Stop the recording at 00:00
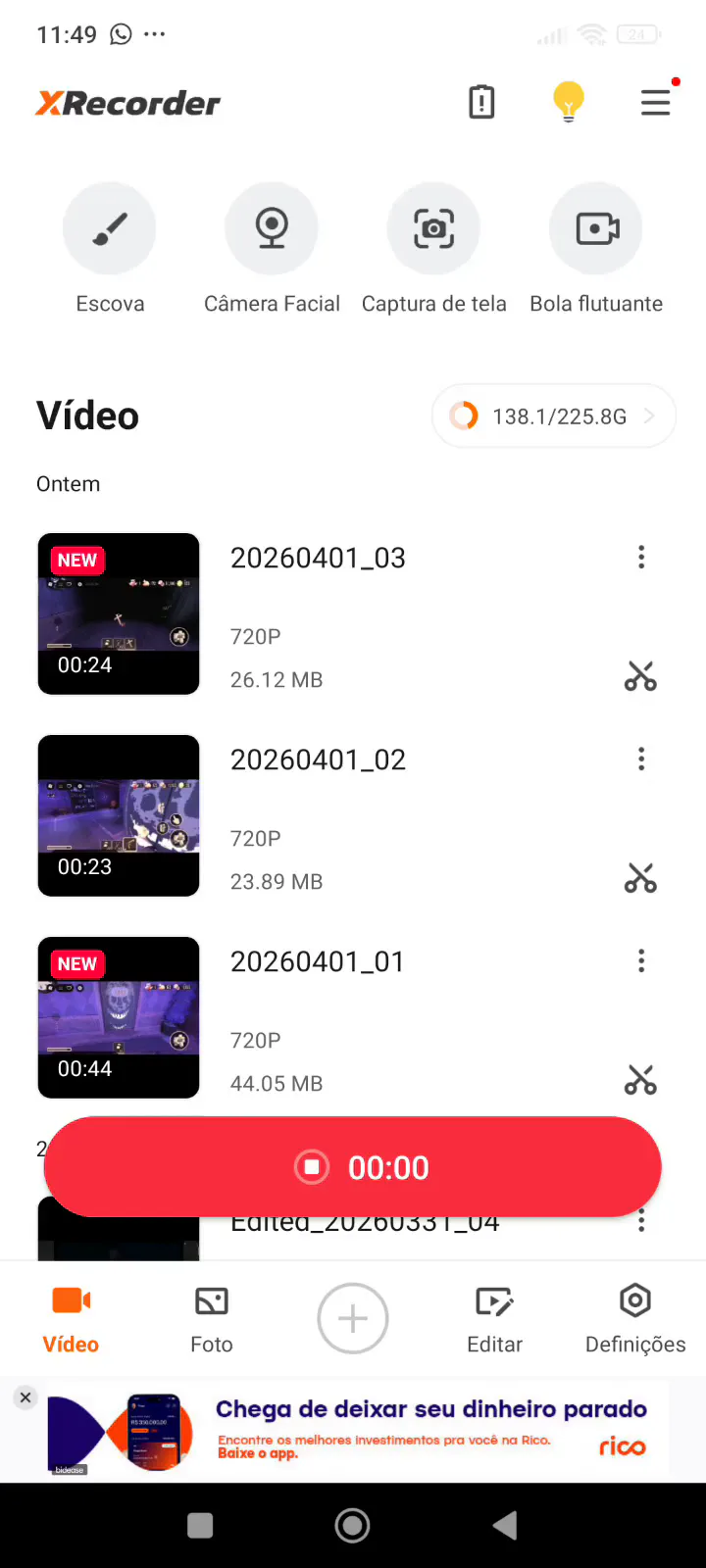 (x=313, y=1167)
